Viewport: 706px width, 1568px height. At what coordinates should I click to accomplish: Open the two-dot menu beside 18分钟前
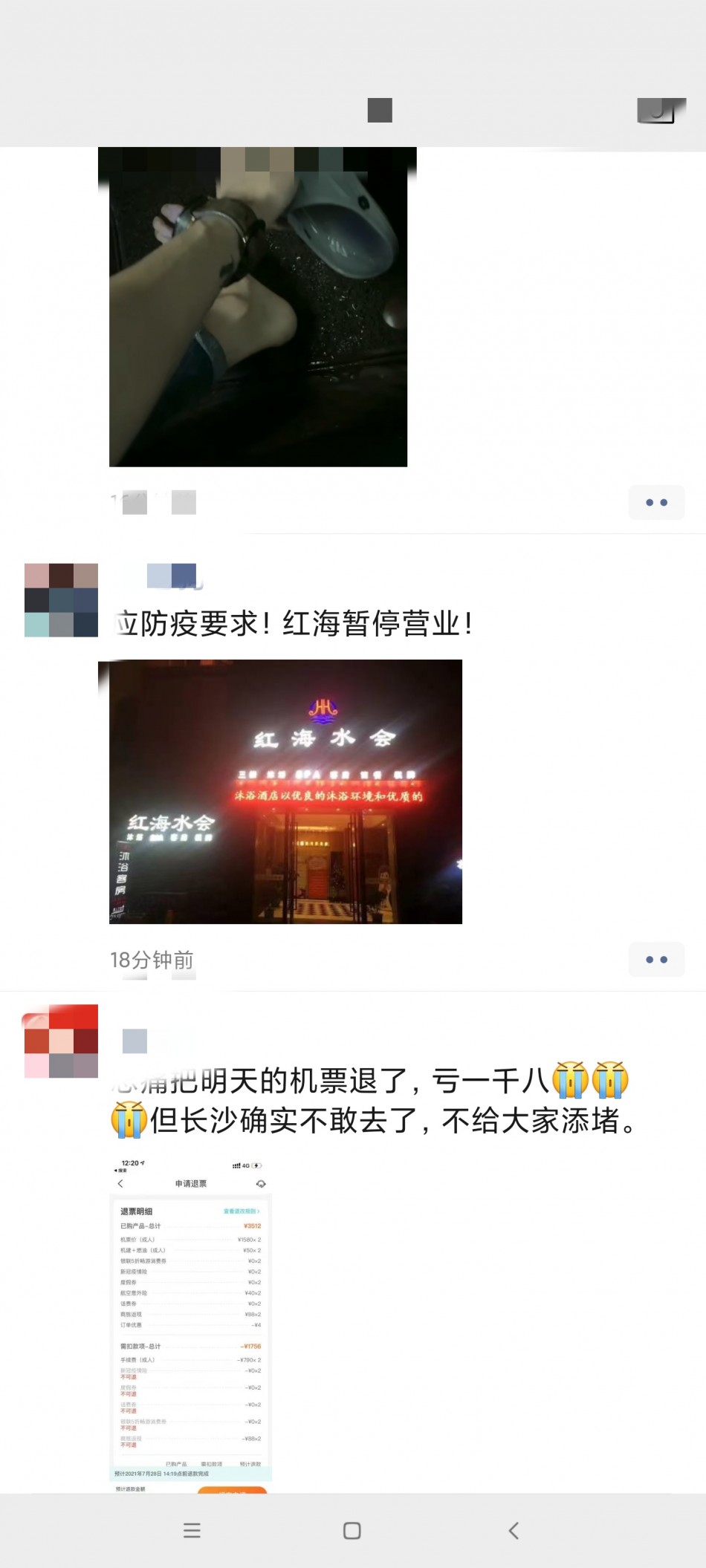(656, 960)
